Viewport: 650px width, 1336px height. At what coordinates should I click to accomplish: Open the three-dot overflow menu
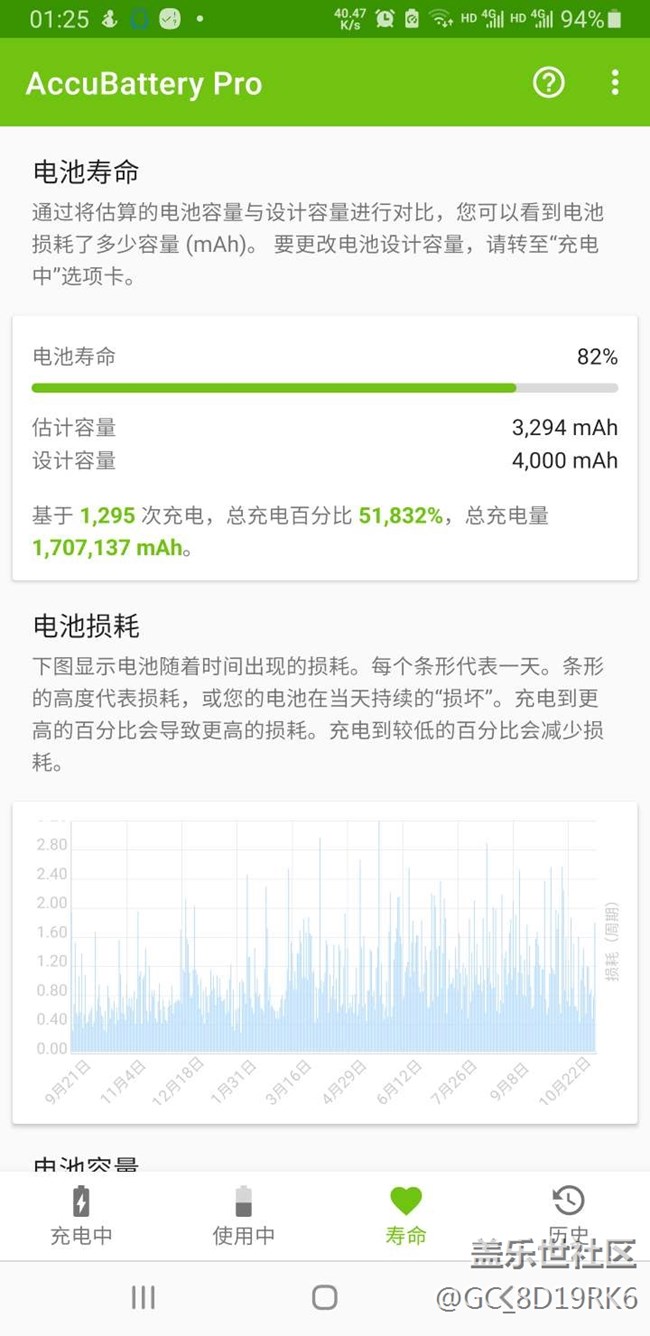point(615,83)
